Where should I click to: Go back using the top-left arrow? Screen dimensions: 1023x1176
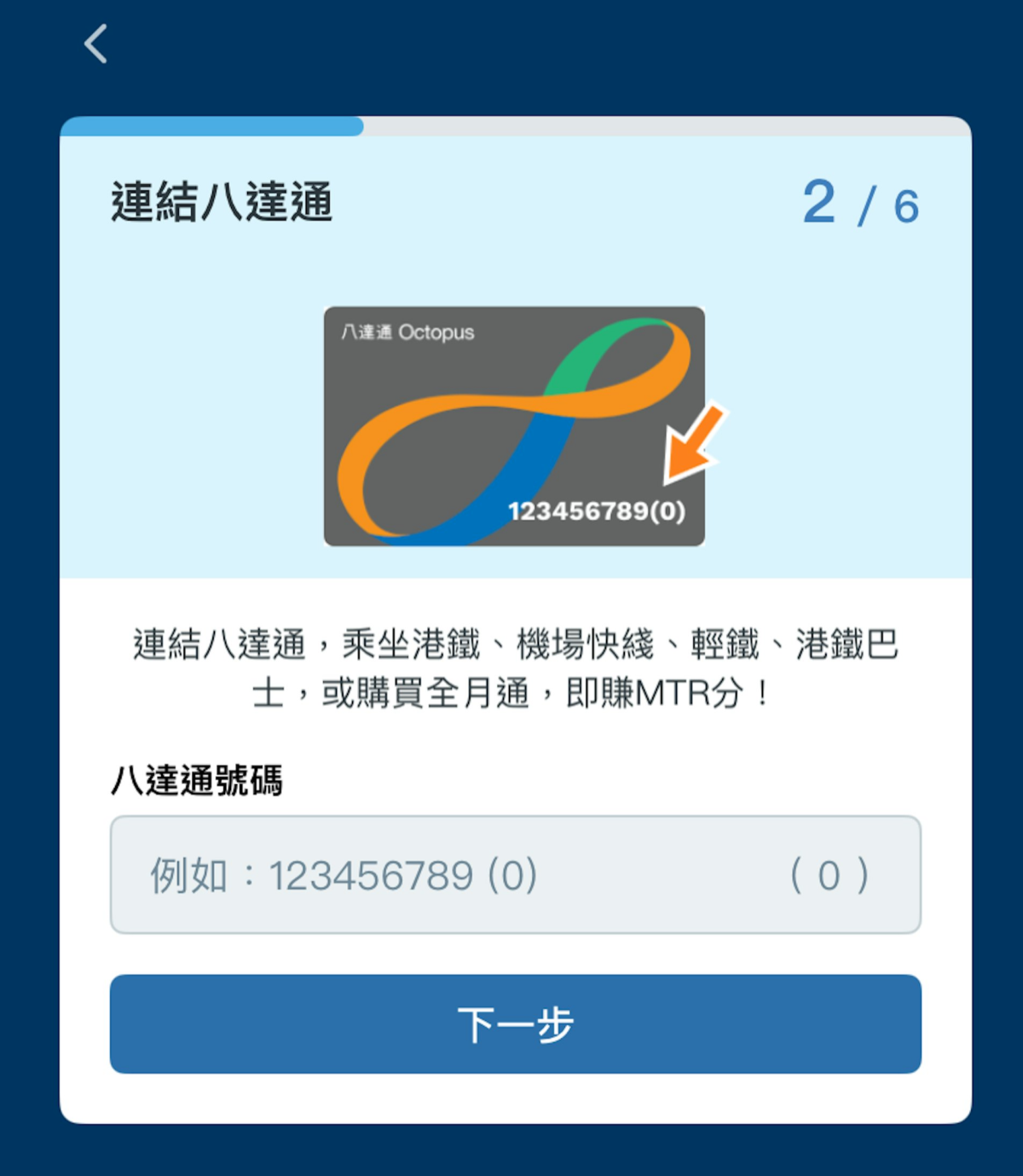click(x=96, y=44)
